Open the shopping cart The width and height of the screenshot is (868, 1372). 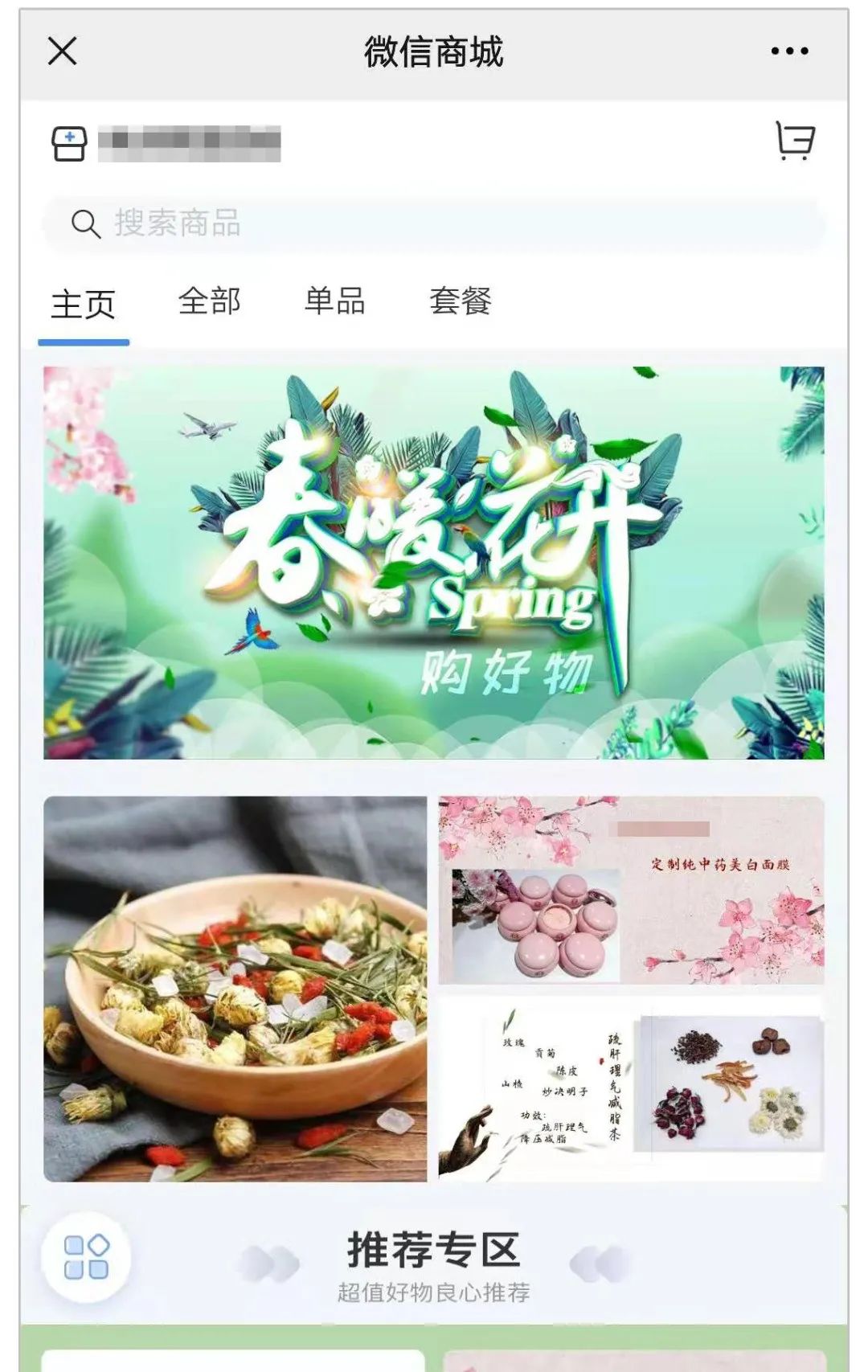(x=794, y=141)
